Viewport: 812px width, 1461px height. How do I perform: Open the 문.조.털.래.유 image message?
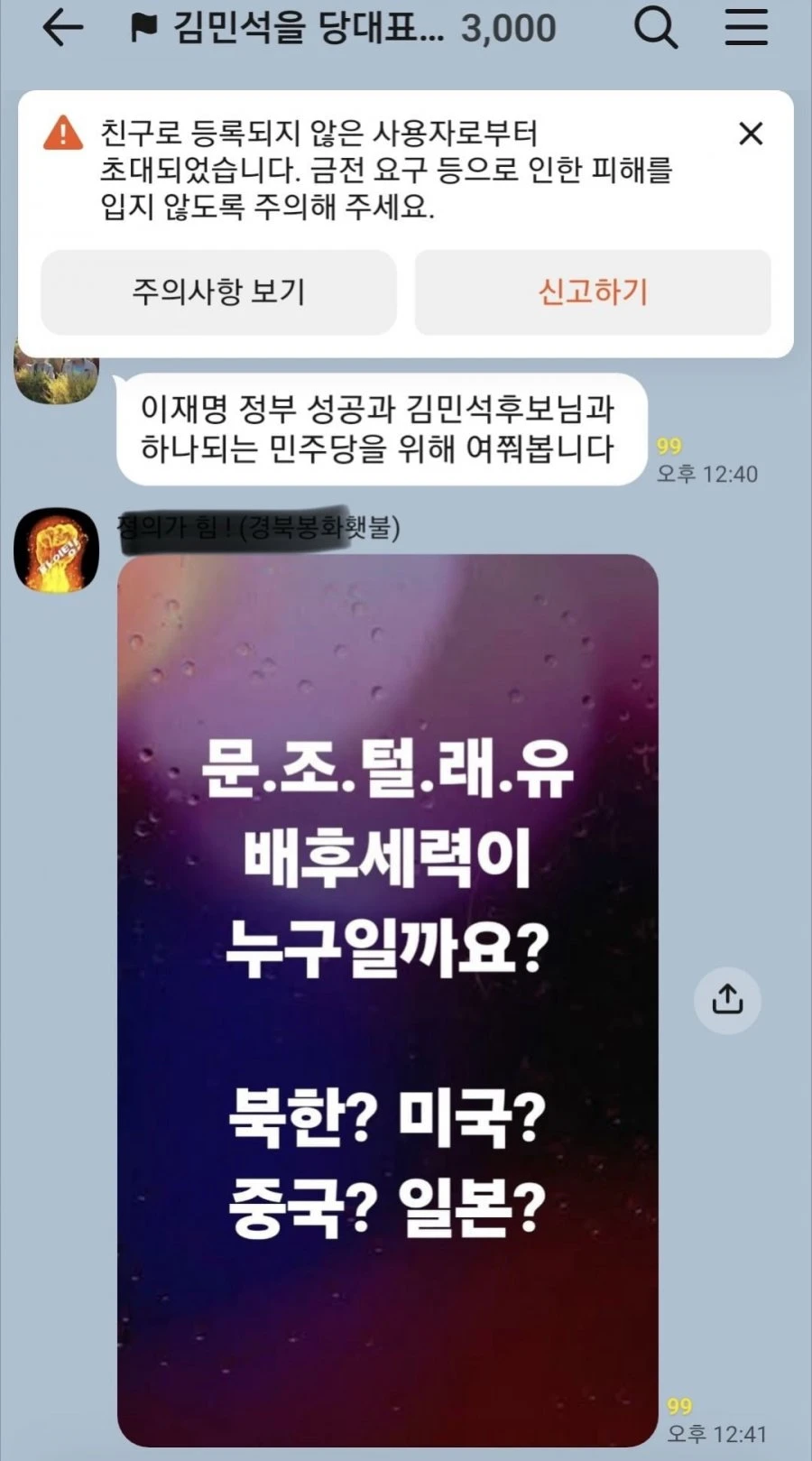click(388, 1000)
